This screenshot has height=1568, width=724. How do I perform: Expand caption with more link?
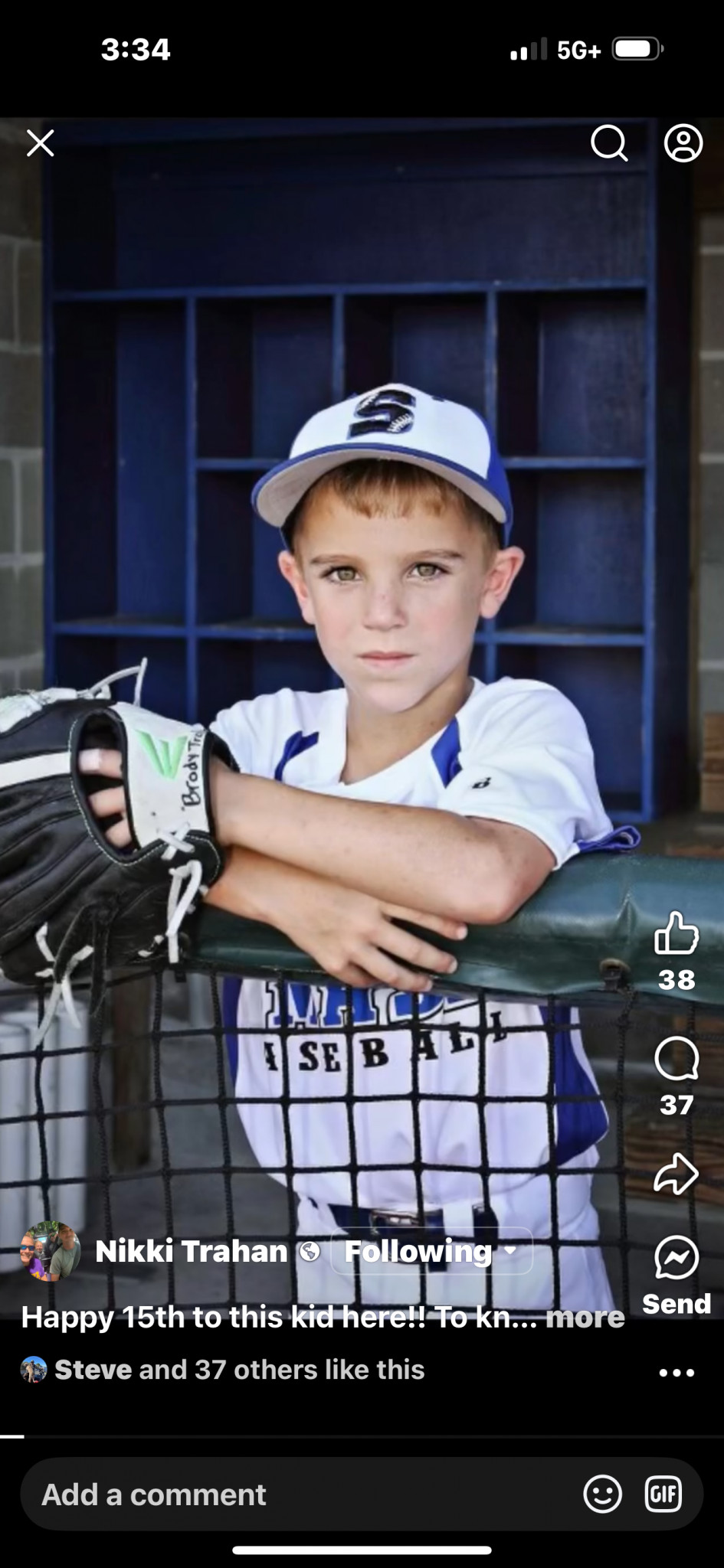(585, 1317)
